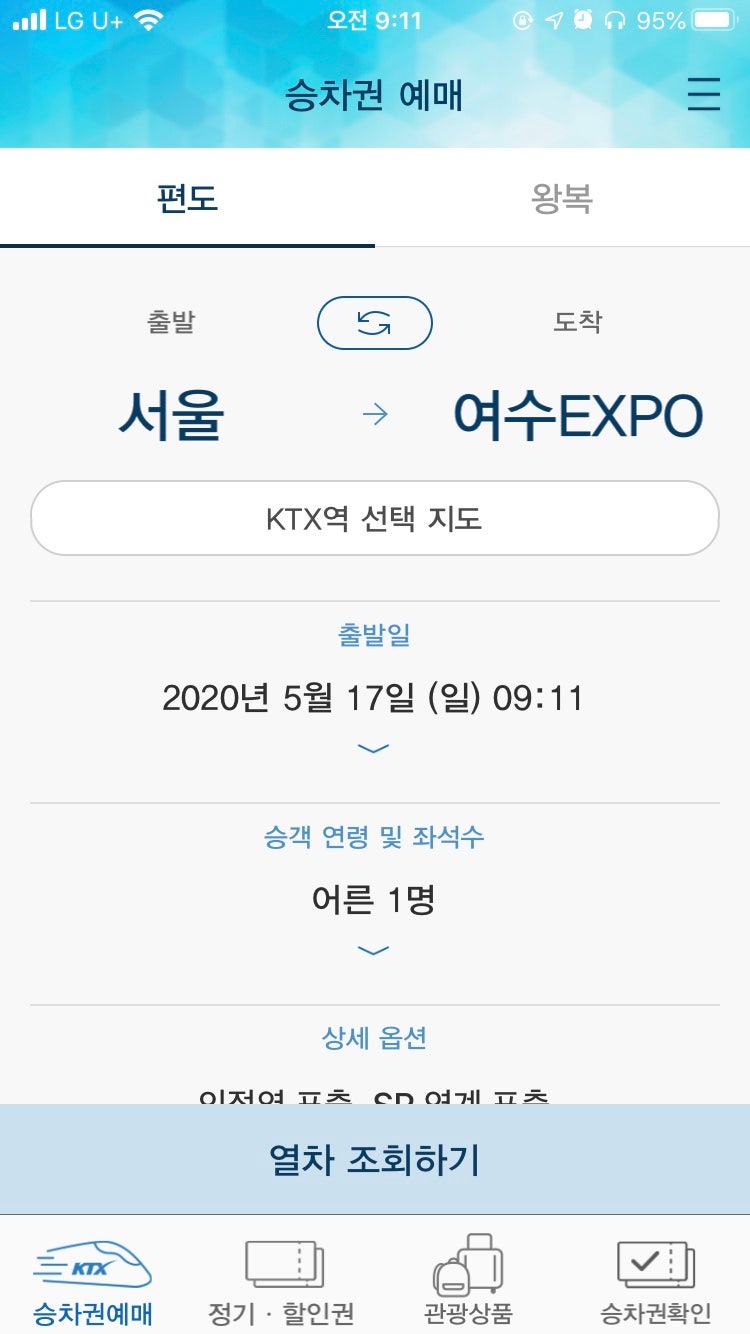Open the KTX역 선택 지도 station map

374,517
